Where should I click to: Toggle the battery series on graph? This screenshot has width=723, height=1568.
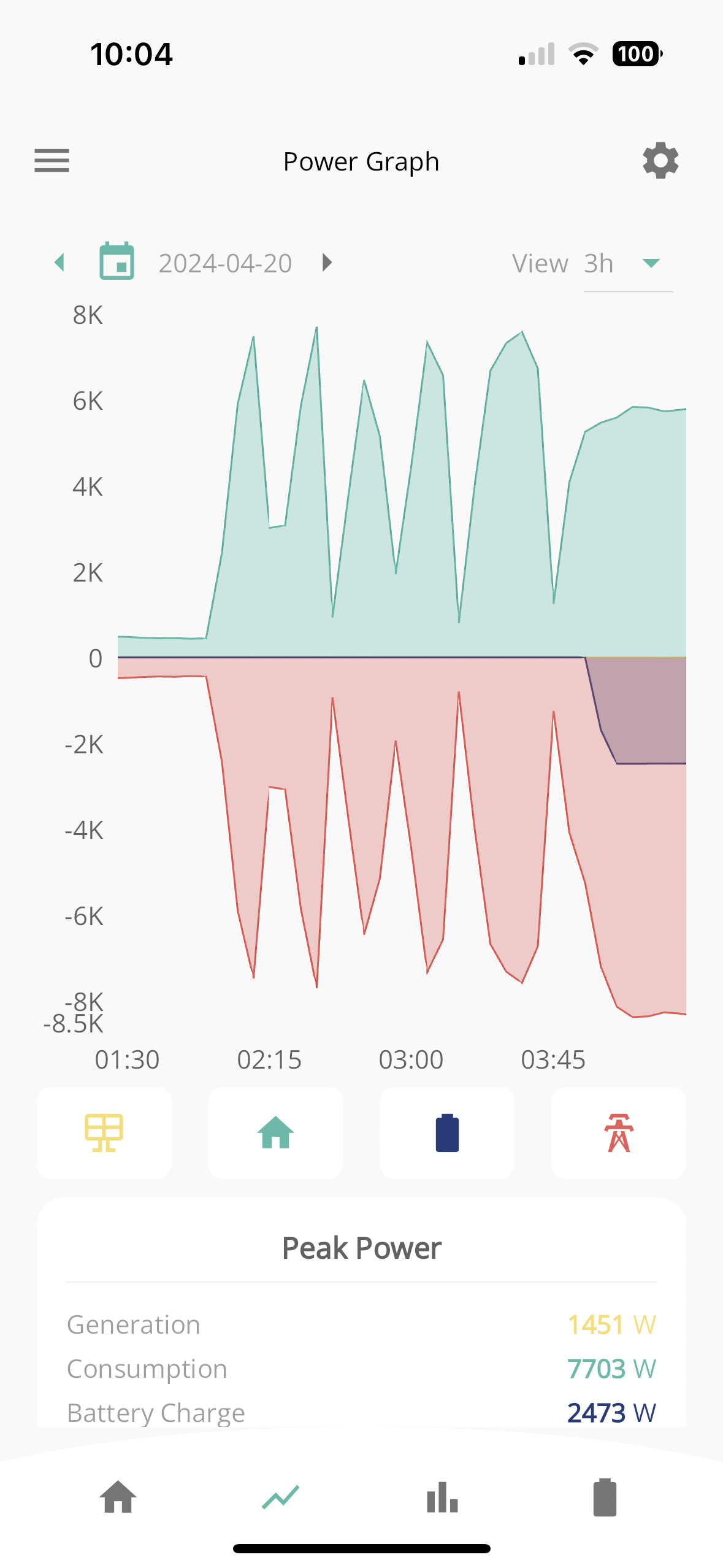pyautogui.click(x=447, y=1132)
